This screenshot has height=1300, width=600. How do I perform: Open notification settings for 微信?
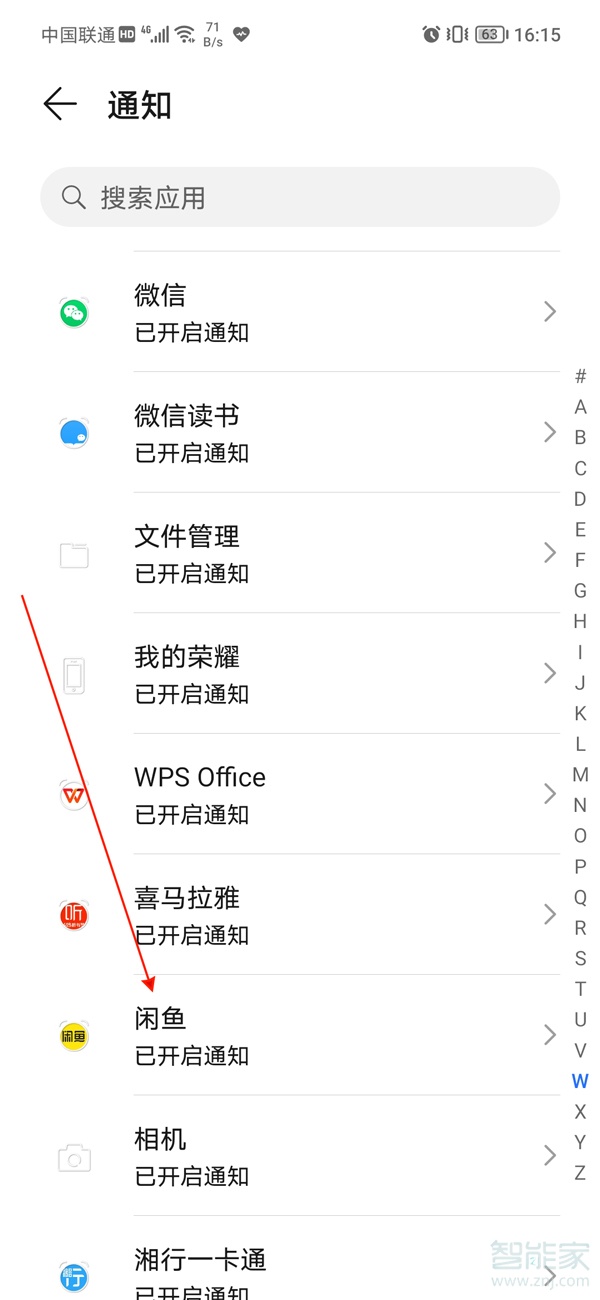click(x=300, y=312)
